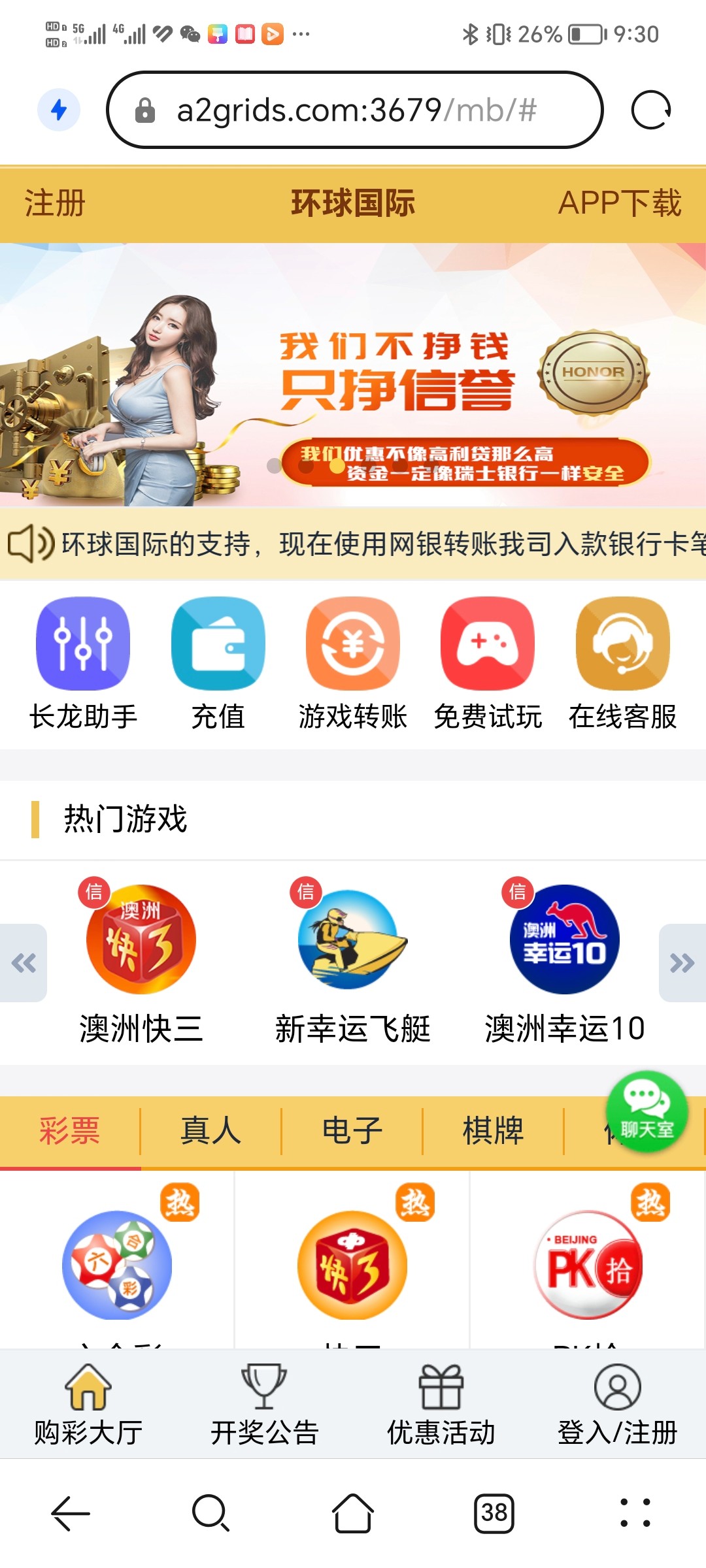Viewport: 706px width, 1568px height.
Task: Open 登入/注册 in bottom navigation
Action: [x=617, y=1405]
